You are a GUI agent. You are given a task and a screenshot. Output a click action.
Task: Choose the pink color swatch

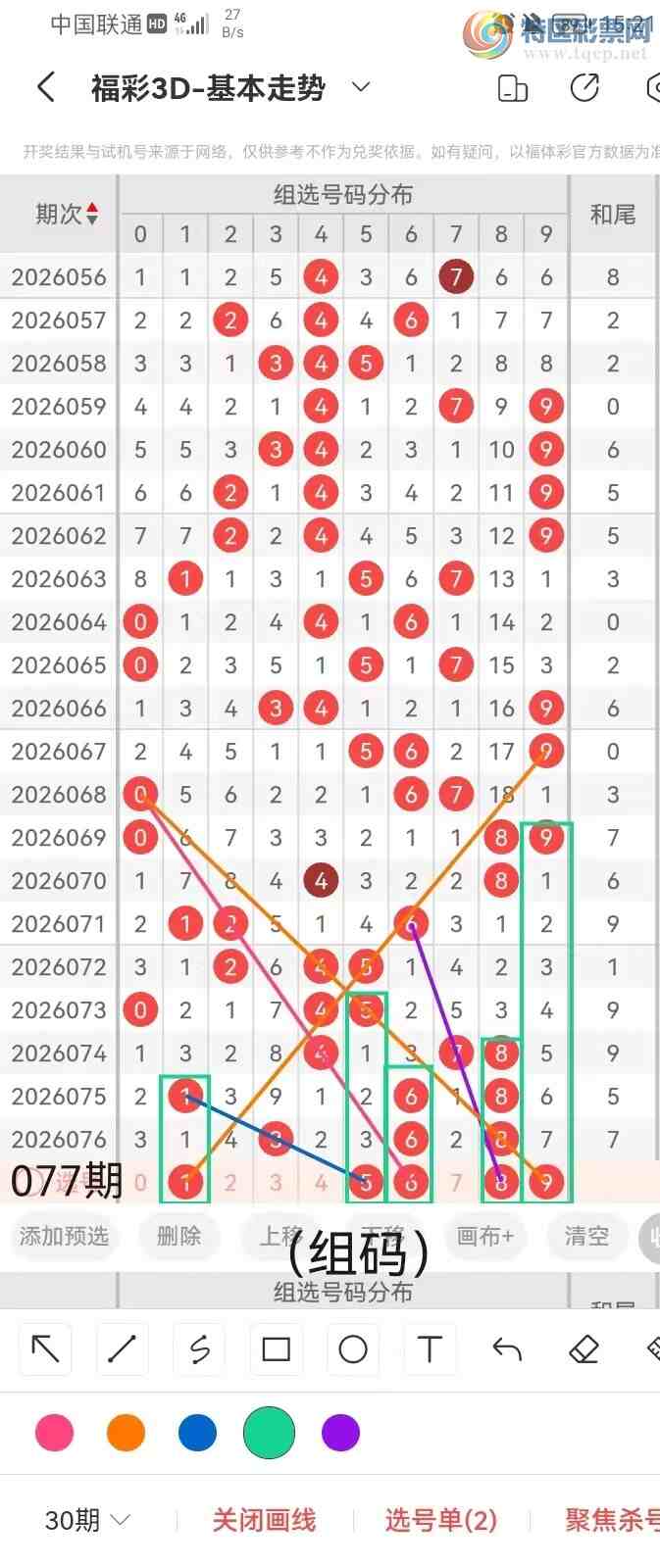(54, 1433)
